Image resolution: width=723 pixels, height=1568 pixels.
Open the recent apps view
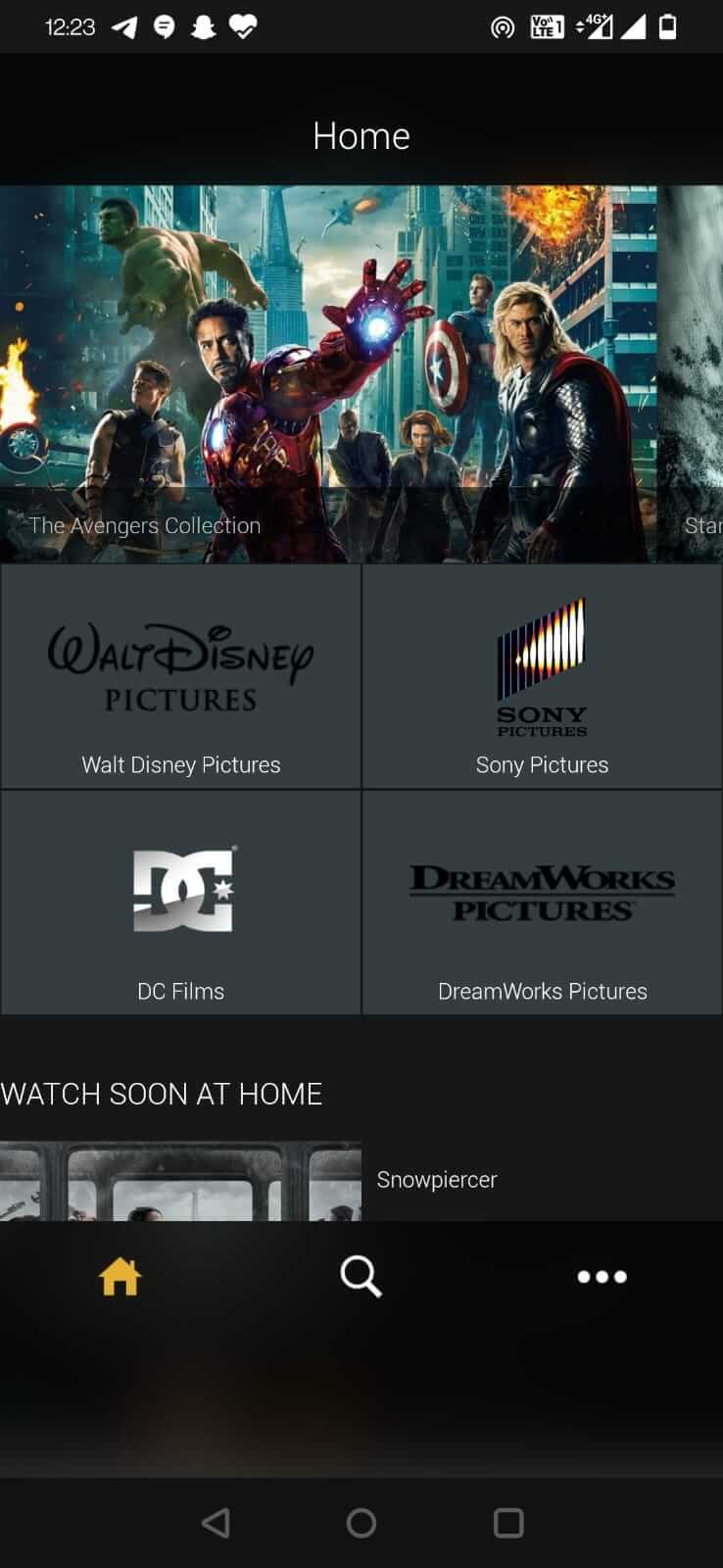pyautogui.click(x=507, y=1522)
